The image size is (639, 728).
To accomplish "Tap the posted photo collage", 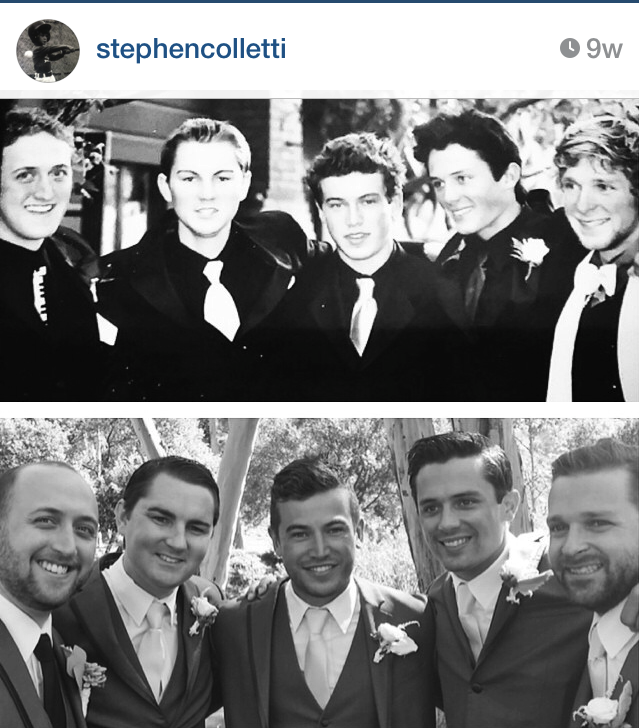I will [x=320, y=410].
